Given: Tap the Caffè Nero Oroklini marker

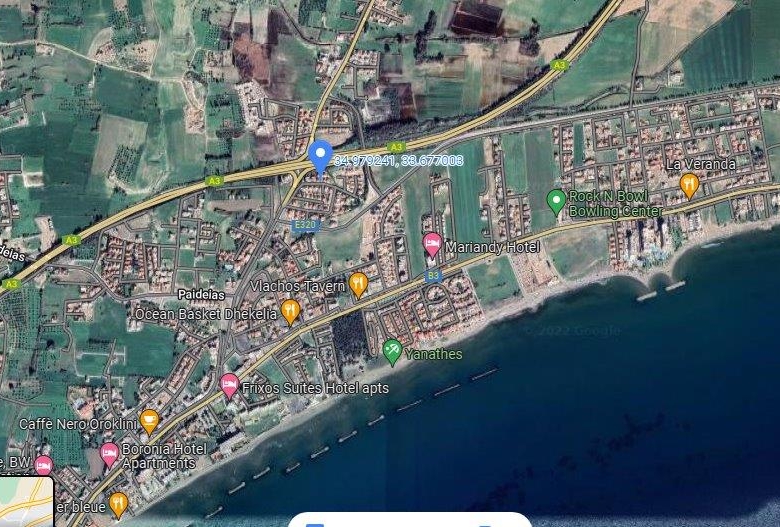Looking at the screenshot, I should click(149, 421).
